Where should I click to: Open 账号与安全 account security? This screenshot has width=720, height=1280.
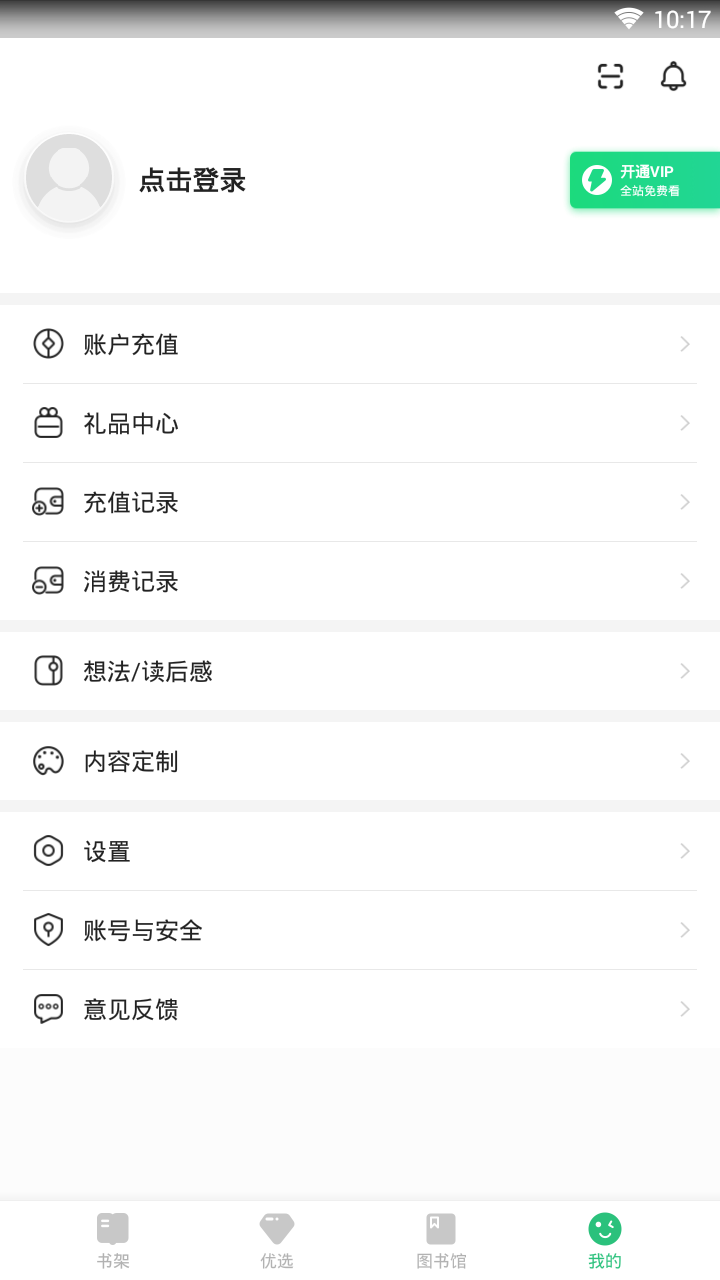tap(360, 930)
